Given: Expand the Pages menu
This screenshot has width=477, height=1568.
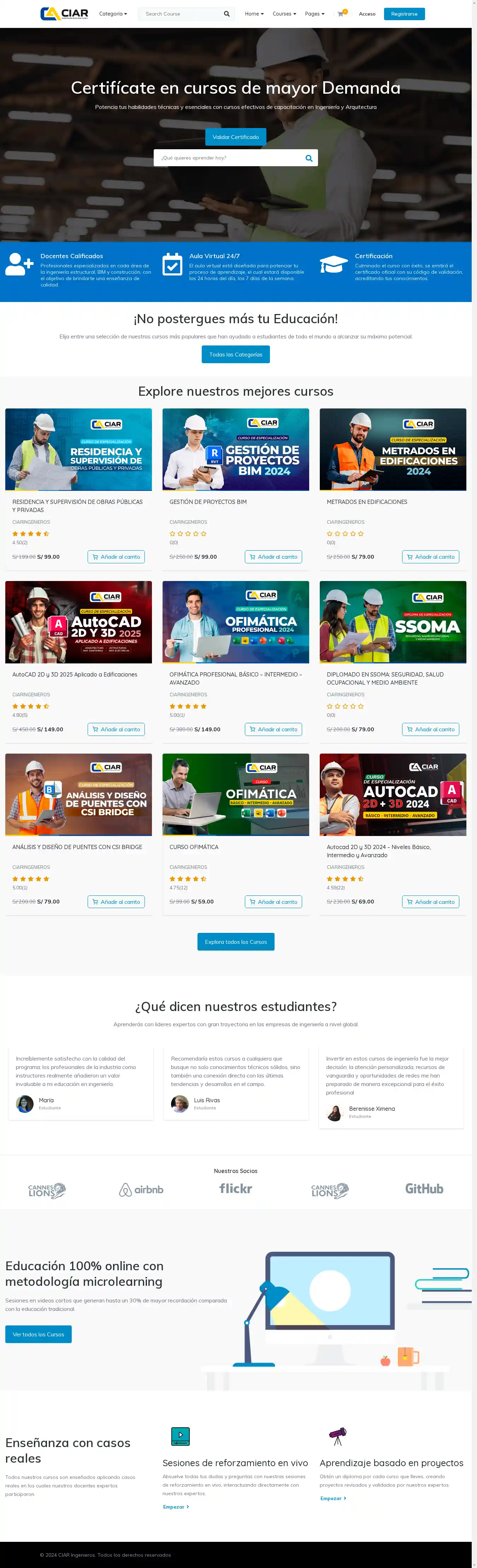Looking at the screenshot, I should click(x=314, y=14).
